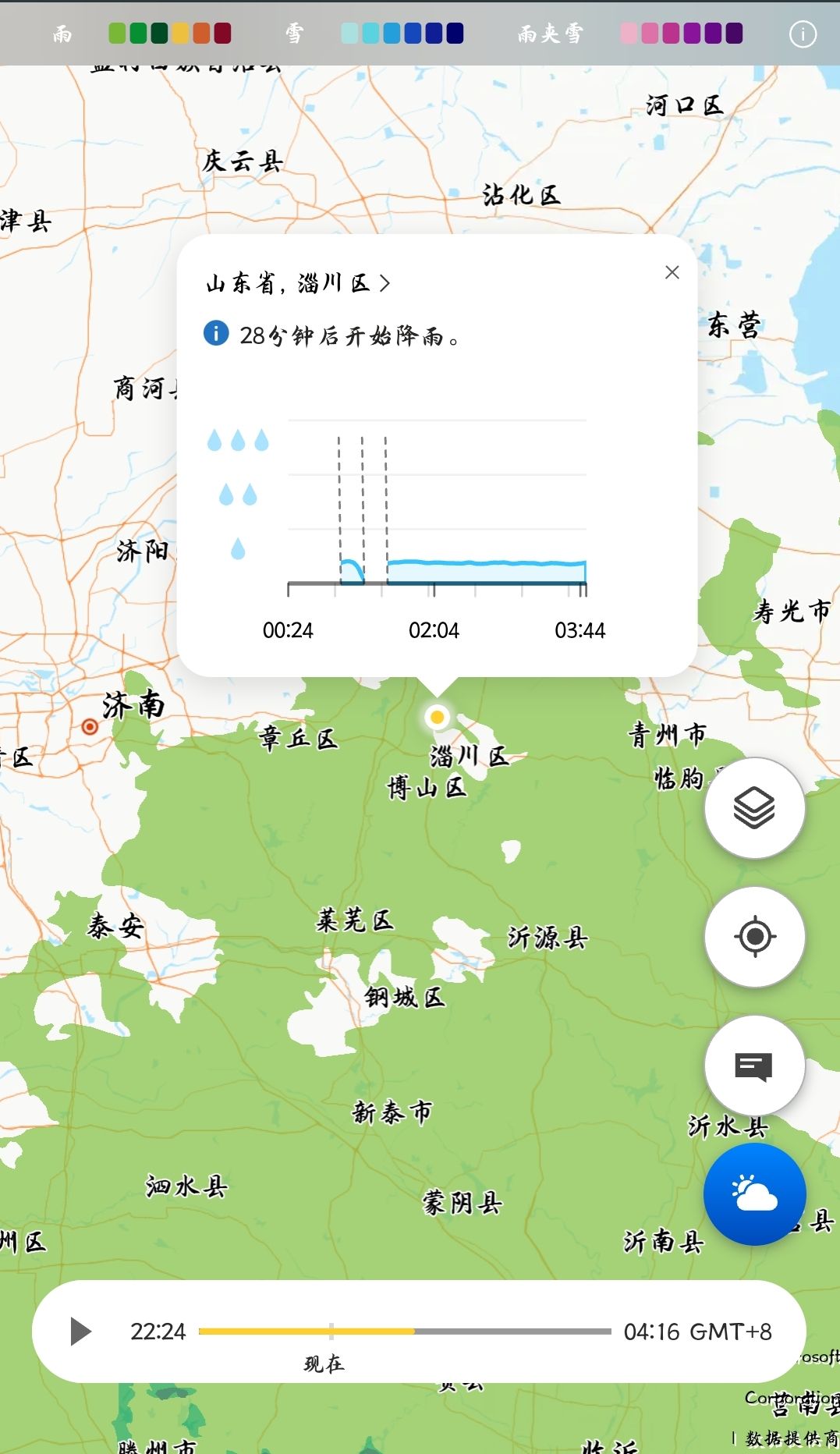The width and height of the screenshot is (840, 1454).
Task: Center map on my current location
Action: click(754, 937)
